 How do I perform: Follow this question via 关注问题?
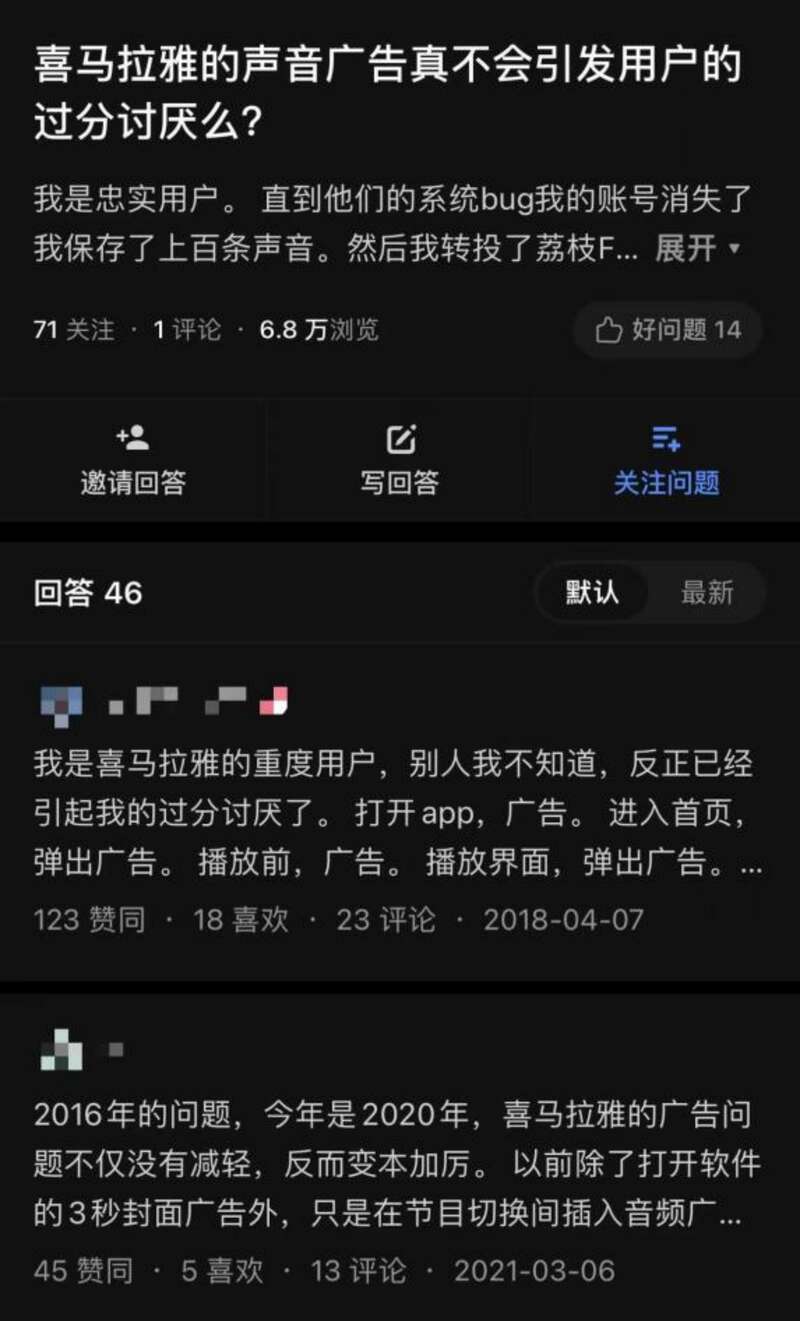coord(666,462)
